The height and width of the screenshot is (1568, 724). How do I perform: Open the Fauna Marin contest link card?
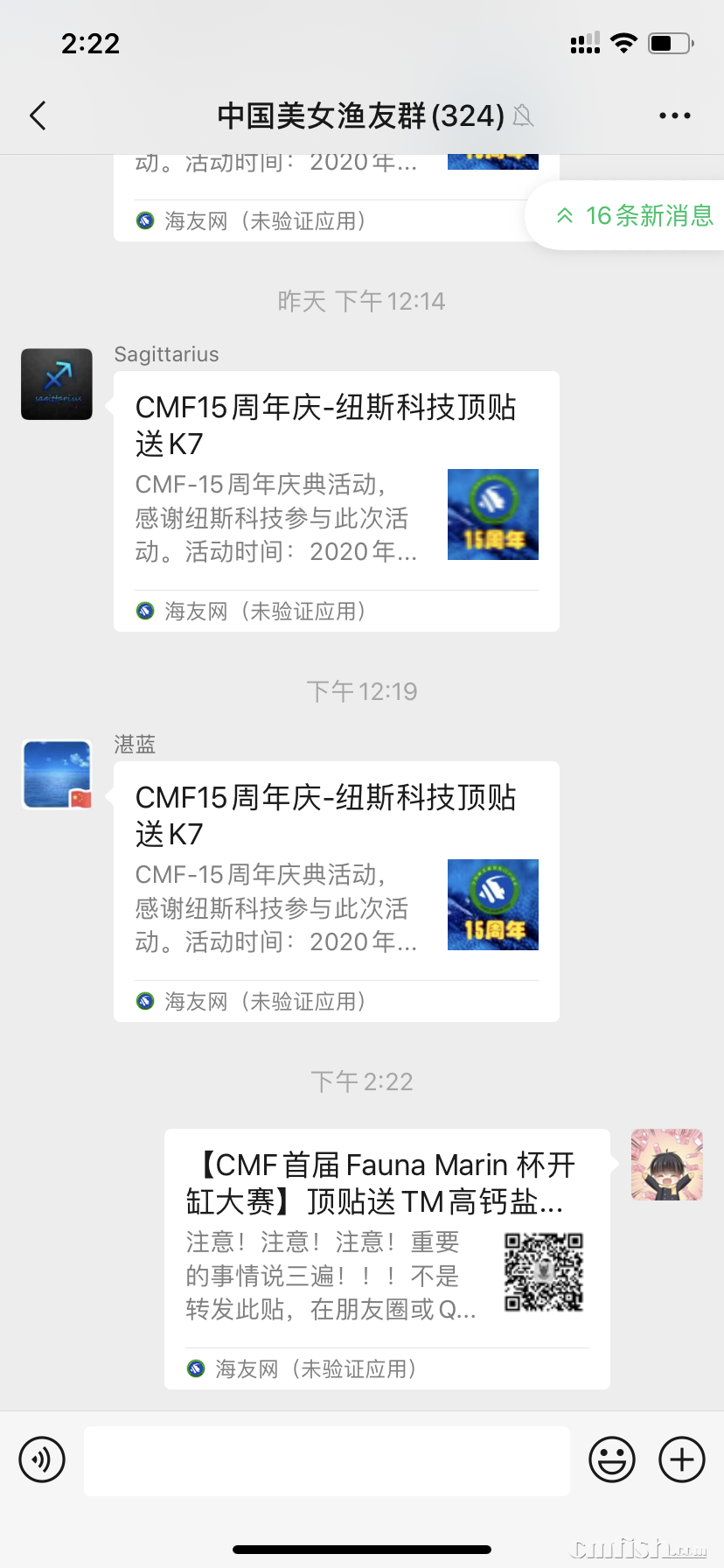[386, 1258]
